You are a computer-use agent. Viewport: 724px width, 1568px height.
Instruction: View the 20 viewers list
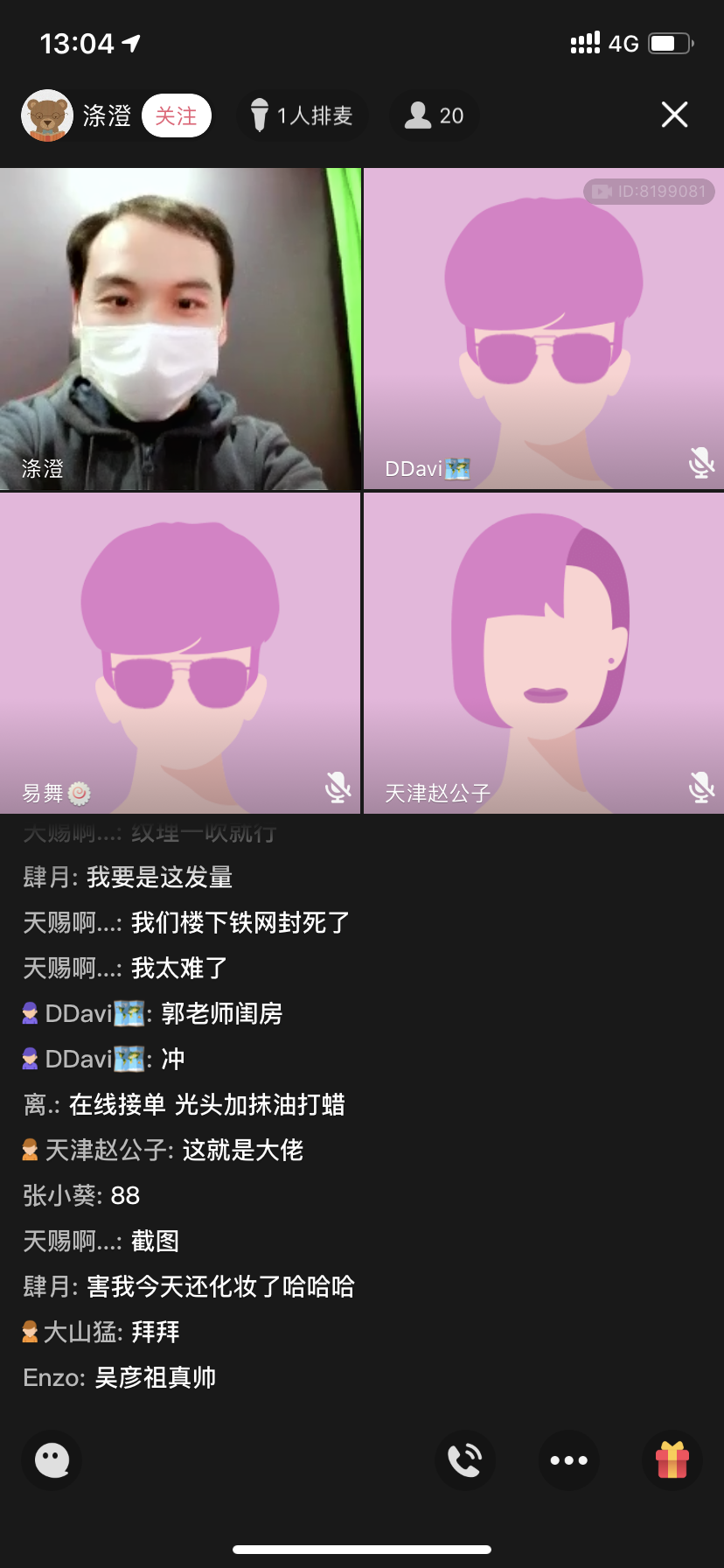pyautogui.click(x=435, y=115)
